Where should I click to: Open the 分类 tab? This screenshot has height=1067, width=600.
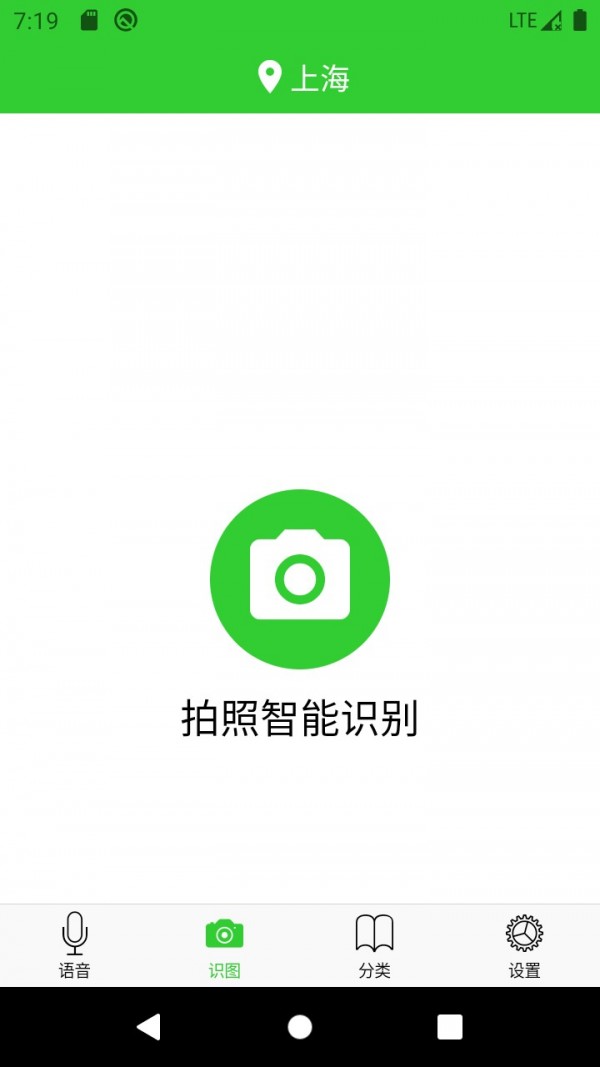coord(375,945)
